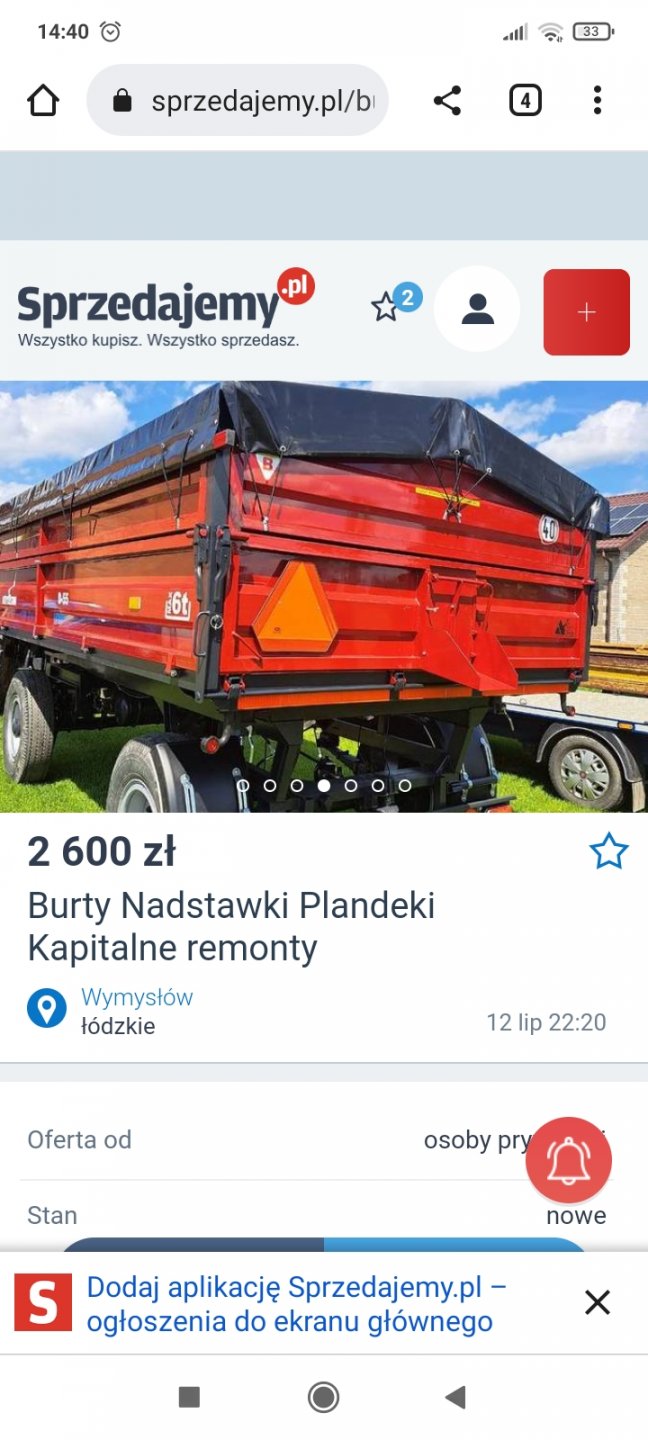Dismiss the add-app banner
The height and width of the screenshot is (1440, 648).
coord(597,1302)
